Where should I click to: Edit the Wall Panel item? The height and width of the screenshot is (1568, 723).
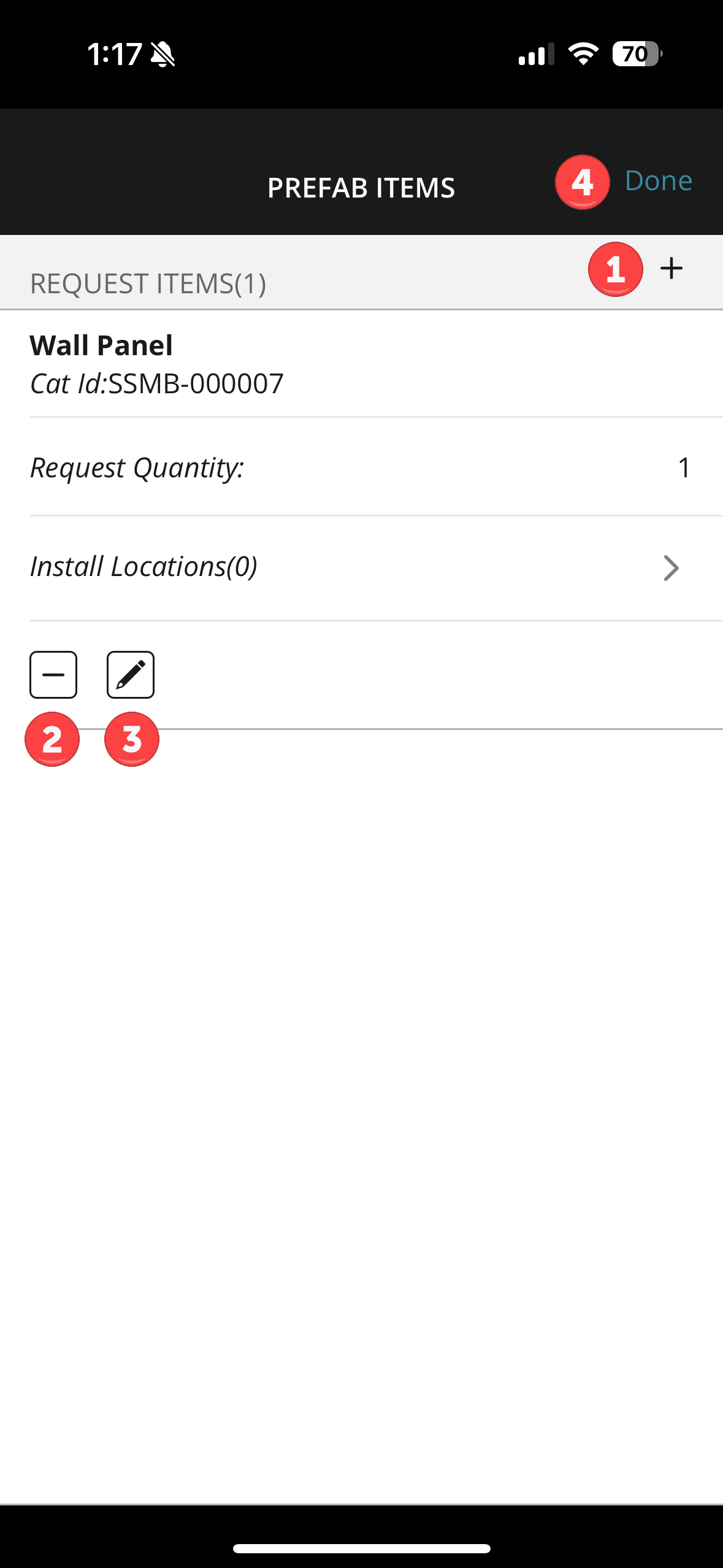[x=131, y=675]
